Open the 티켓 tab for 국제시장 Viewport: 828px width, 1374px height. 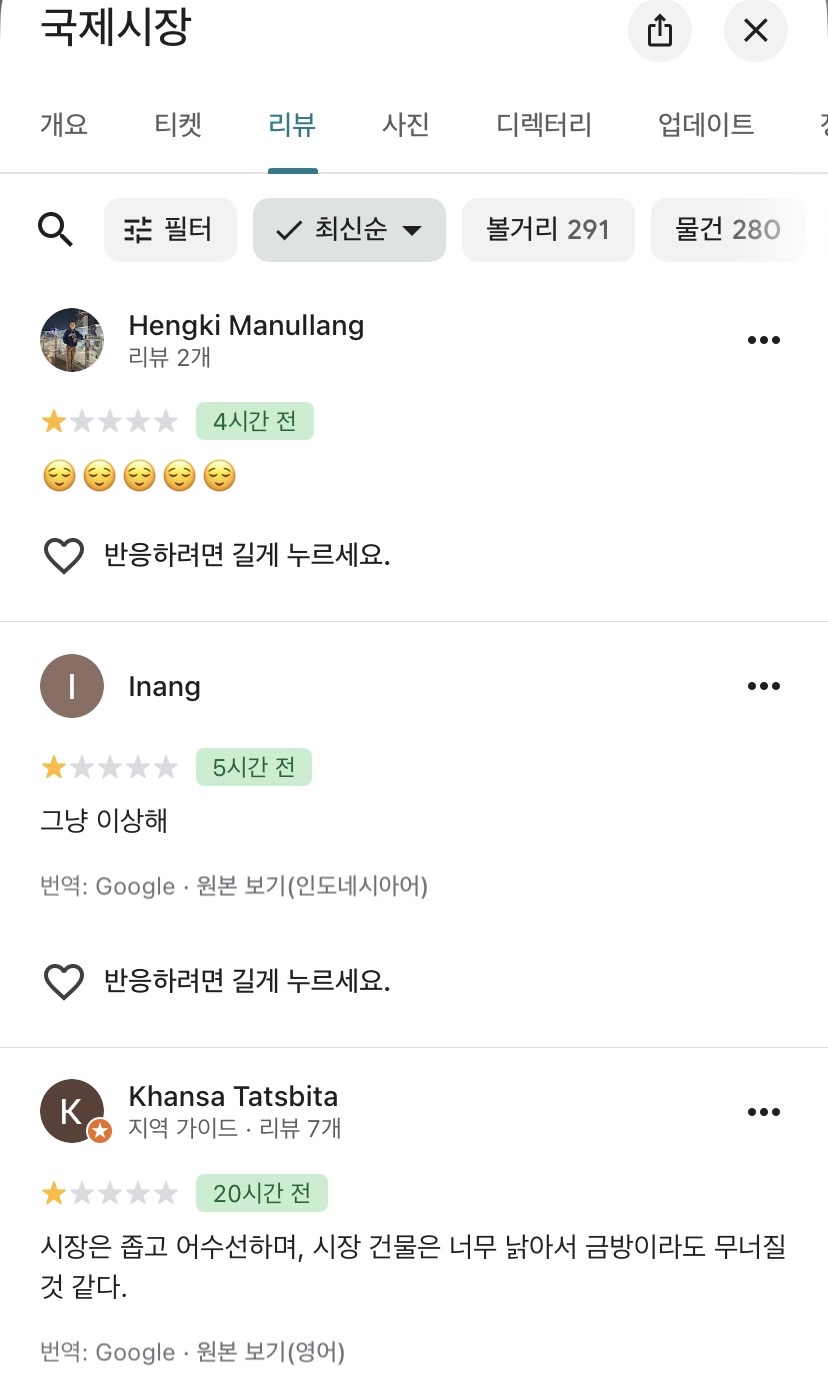(x=177, y=124)
